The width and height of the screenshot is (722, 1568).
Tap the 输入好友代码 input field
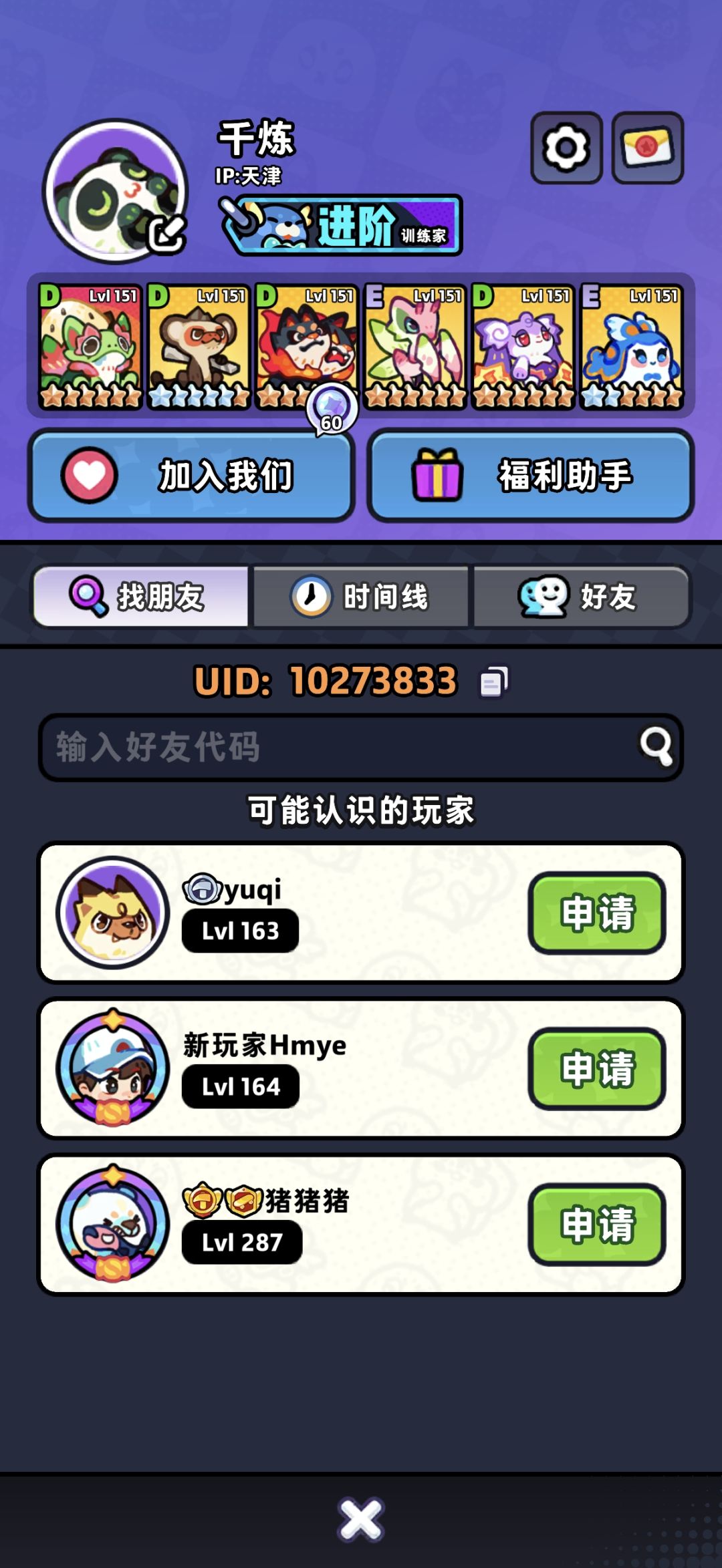tap(361, 747)
